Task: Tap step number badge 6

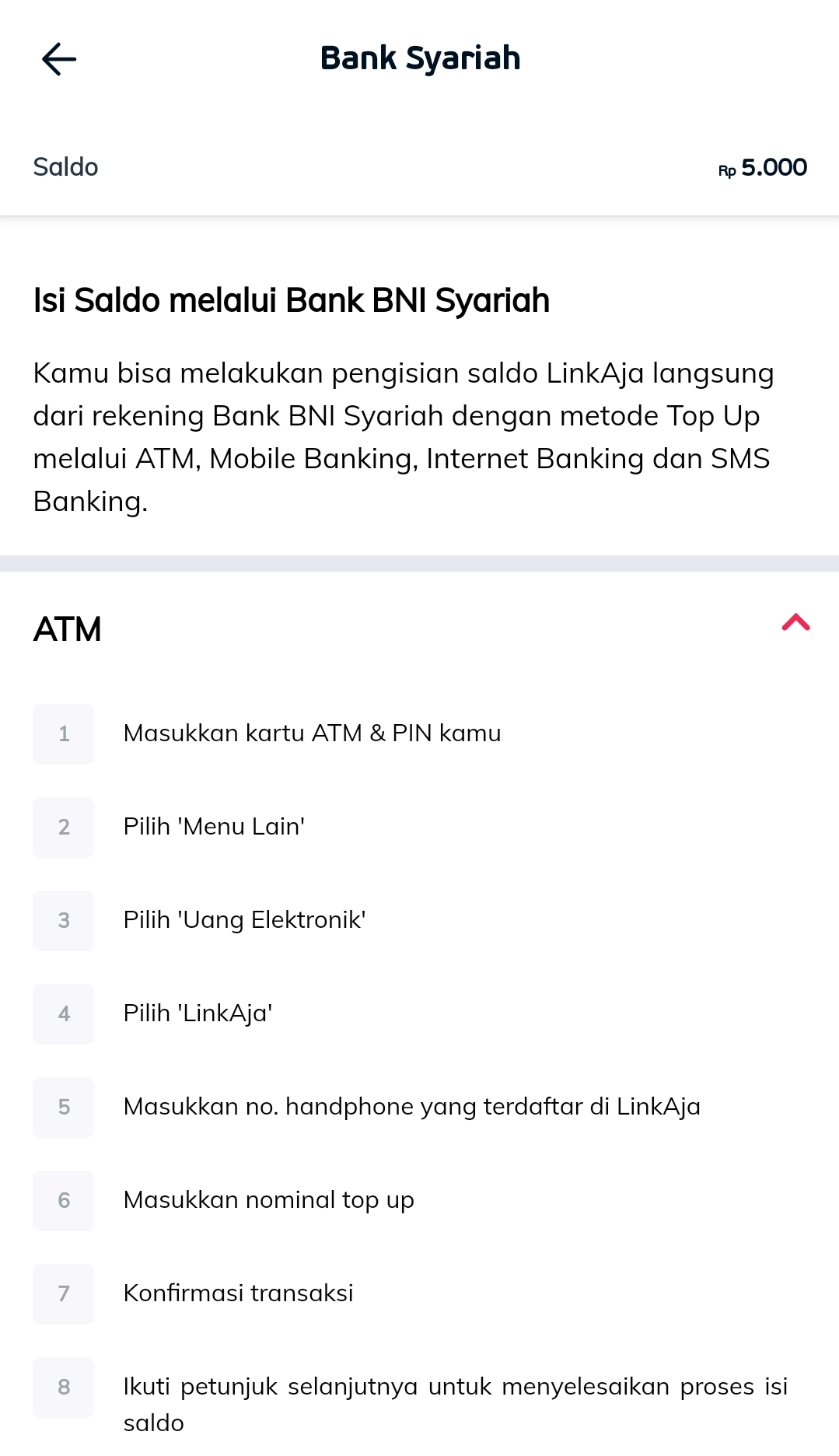Action: (63, 1200)
